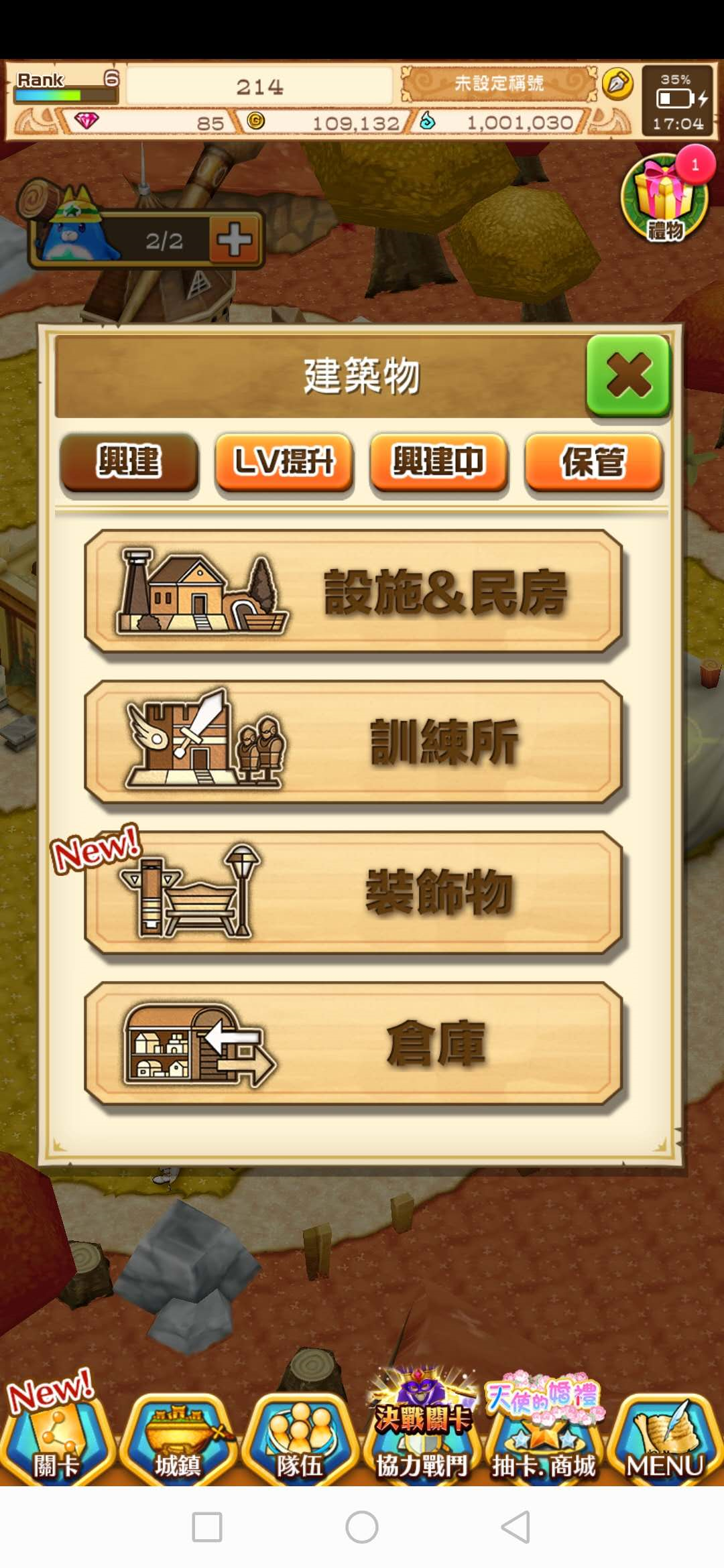724x1568 pixels.
Task: Tap the system home button
Action: [x=362, y=1527]
